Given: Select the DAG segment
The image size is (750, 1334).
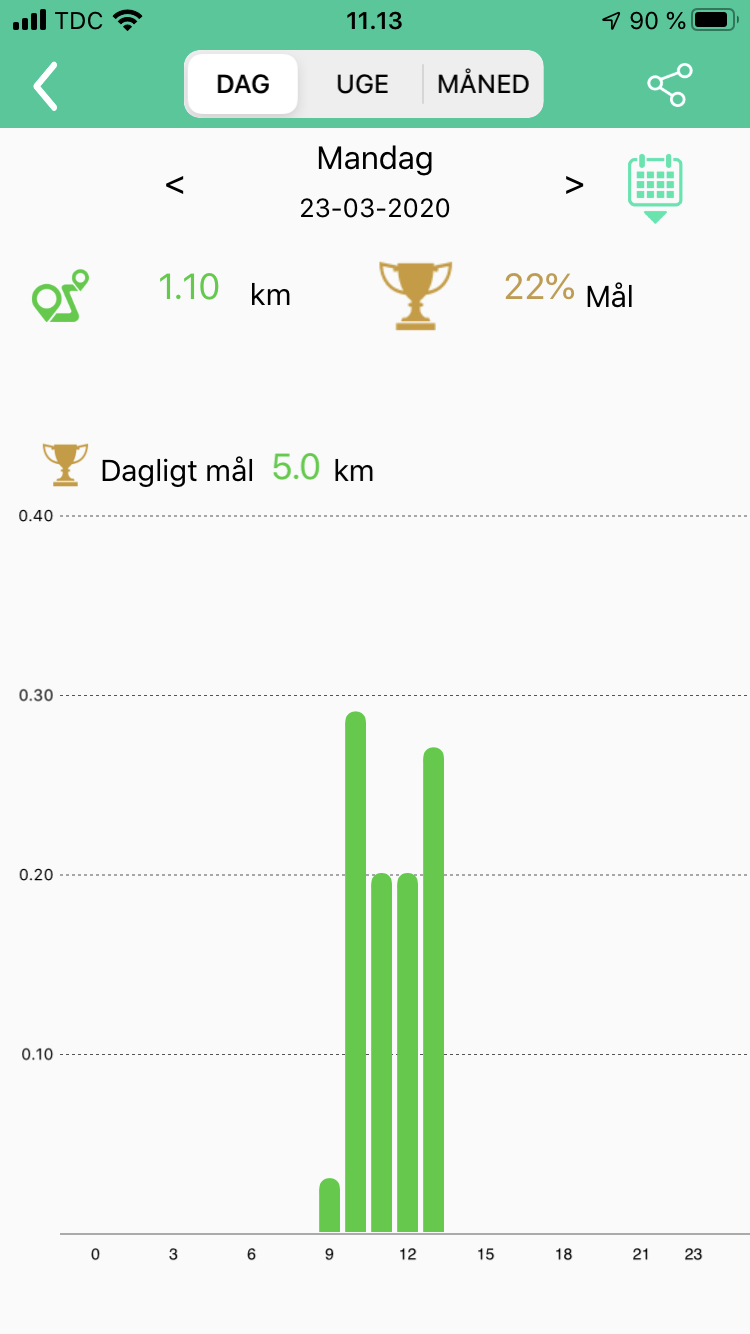Looking at the screenshot, I should tap(243, 84).
